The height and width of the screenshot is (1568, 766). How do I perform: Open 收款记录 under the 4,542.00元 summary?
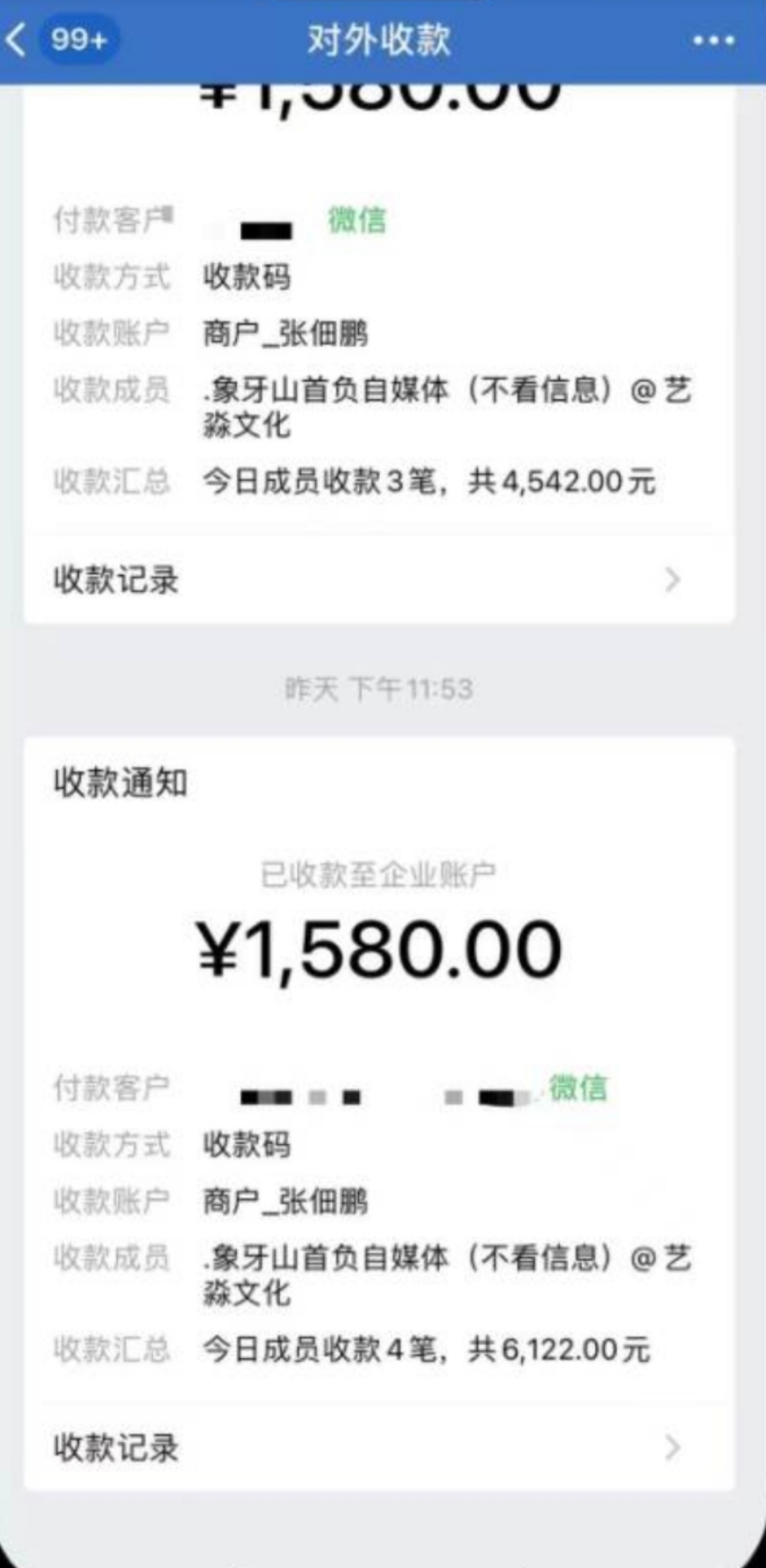point(378,579)
